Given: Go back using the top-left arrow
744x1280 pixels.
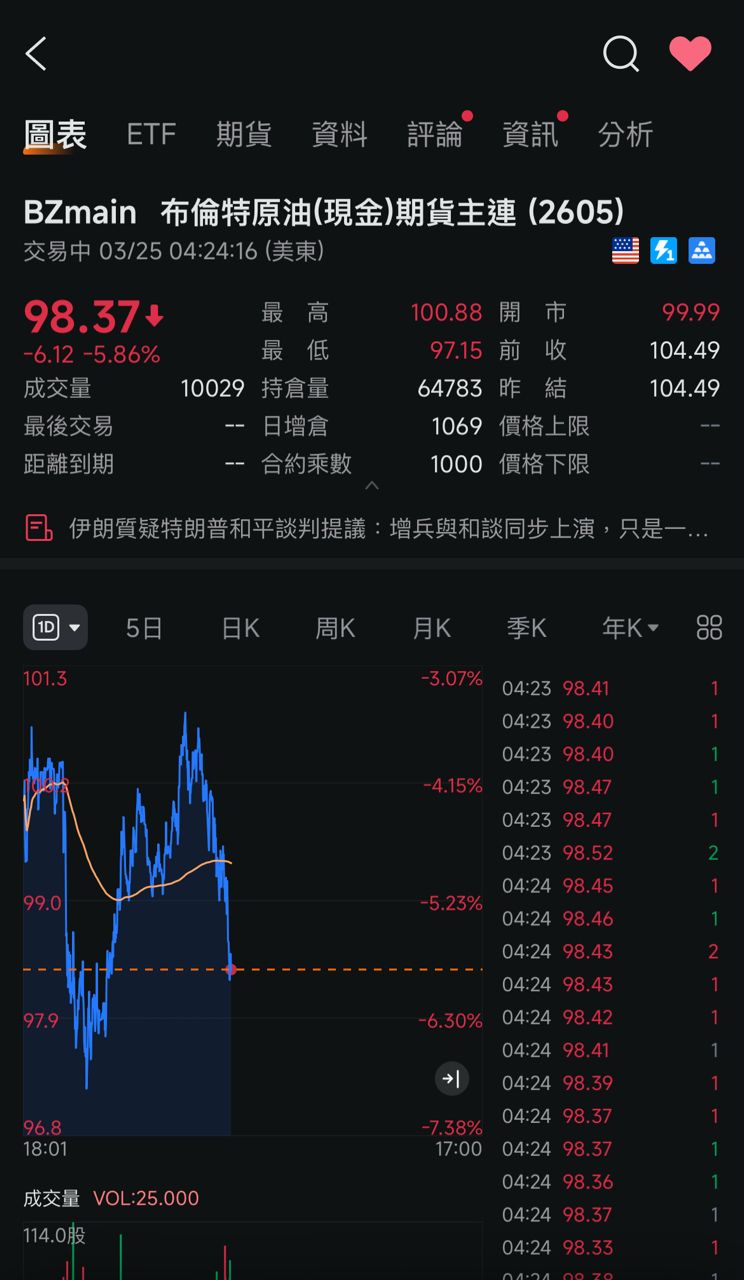Looking at the screenshot, I should point(36,54).
